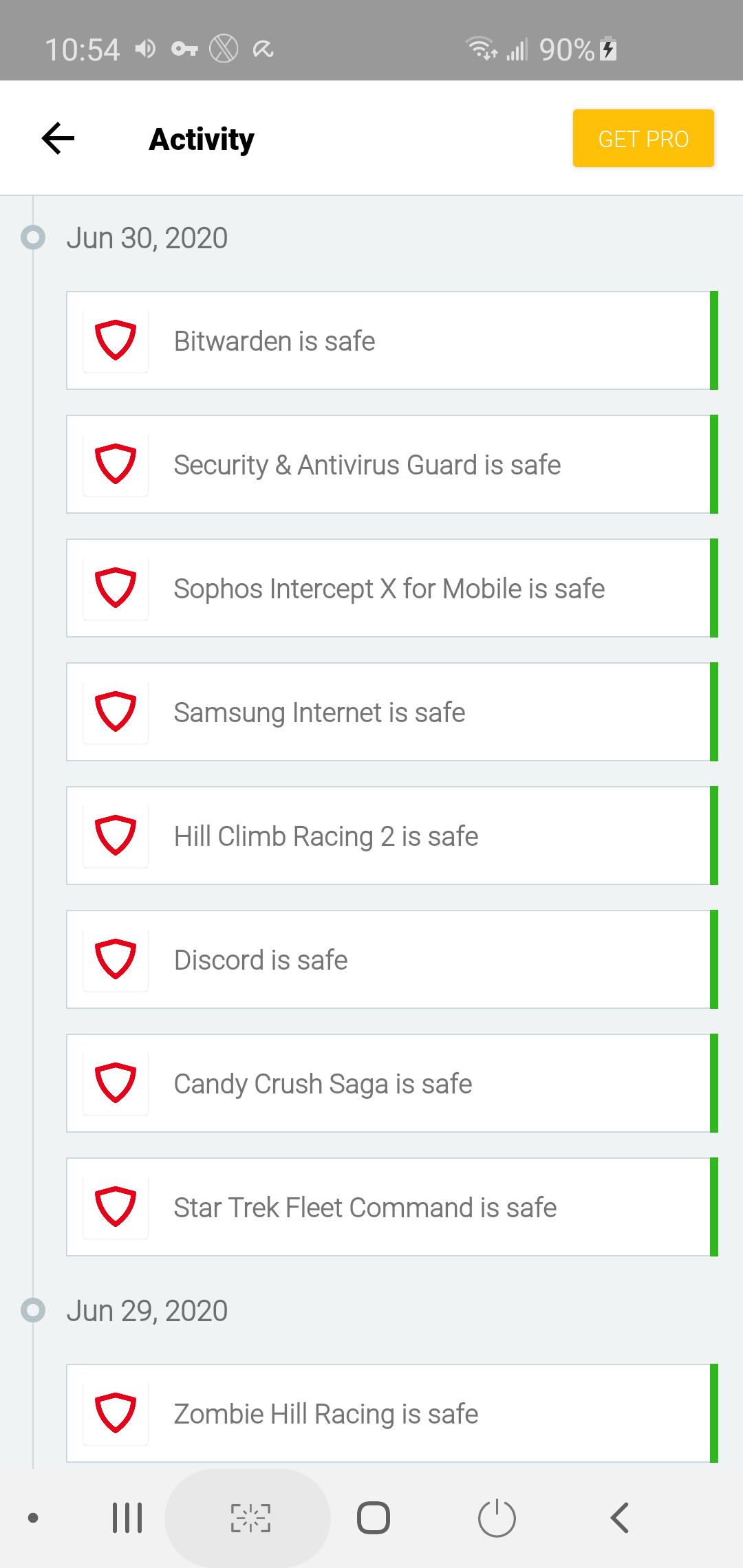
Task: Tap the GET PRO button
Action: click(643, 138)
